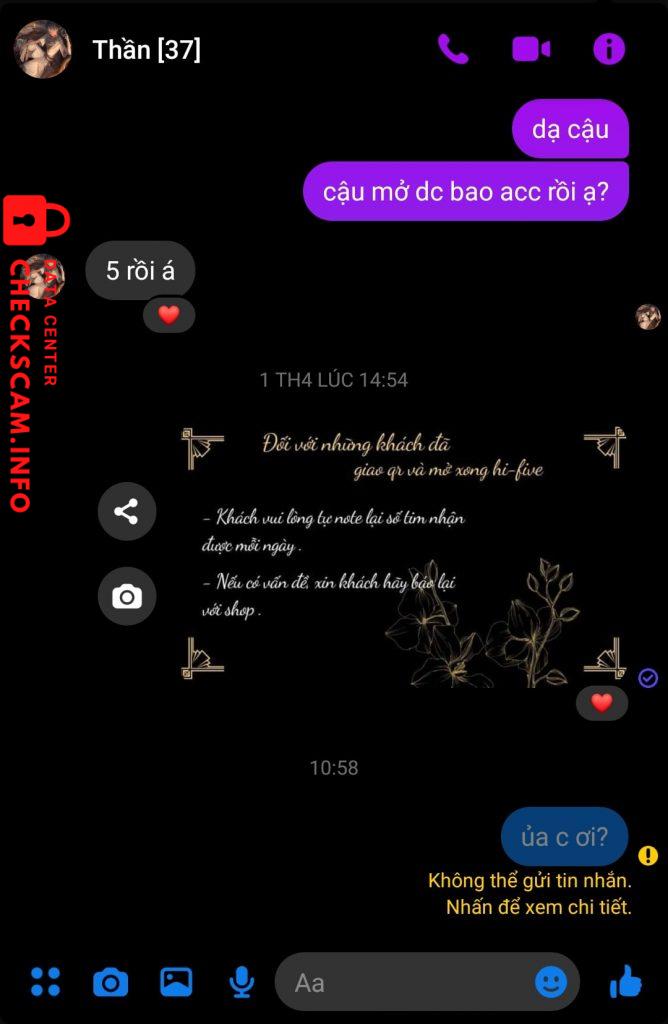Screen dimensions: 668x1024
Task: Share the sent image message
Action: tap(127, 512)
